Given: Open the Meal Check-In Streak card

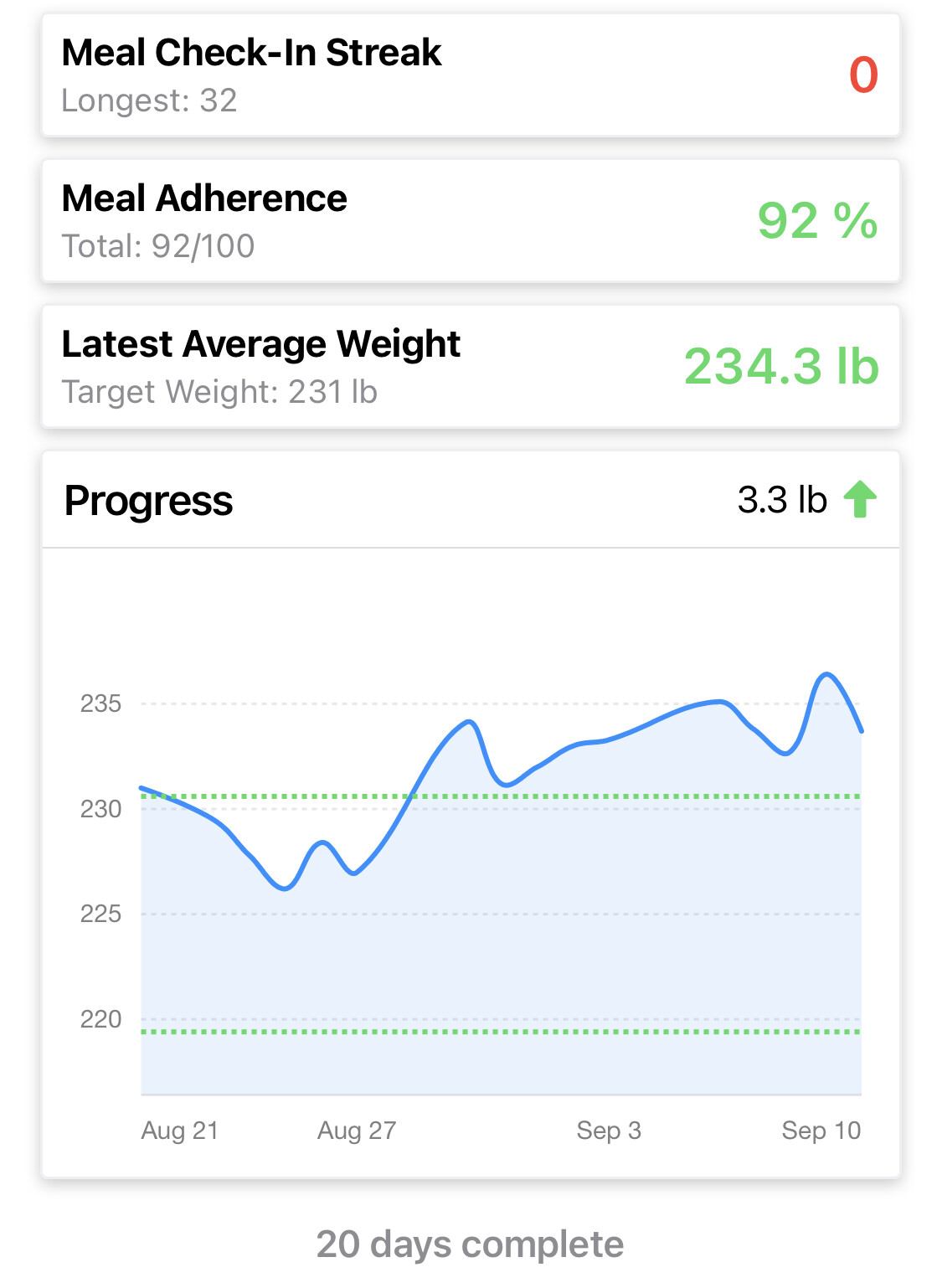Looking at the screenshot, I should [x=471, y=75].
